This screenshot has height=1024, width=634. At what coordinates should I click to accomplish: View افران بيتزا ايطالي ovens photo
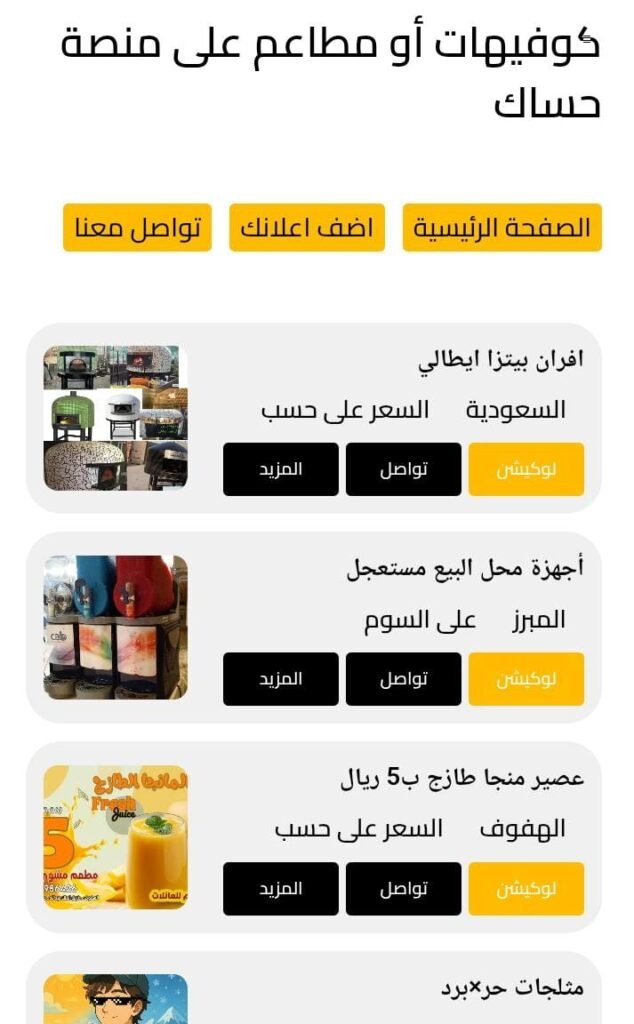(115, 418)
